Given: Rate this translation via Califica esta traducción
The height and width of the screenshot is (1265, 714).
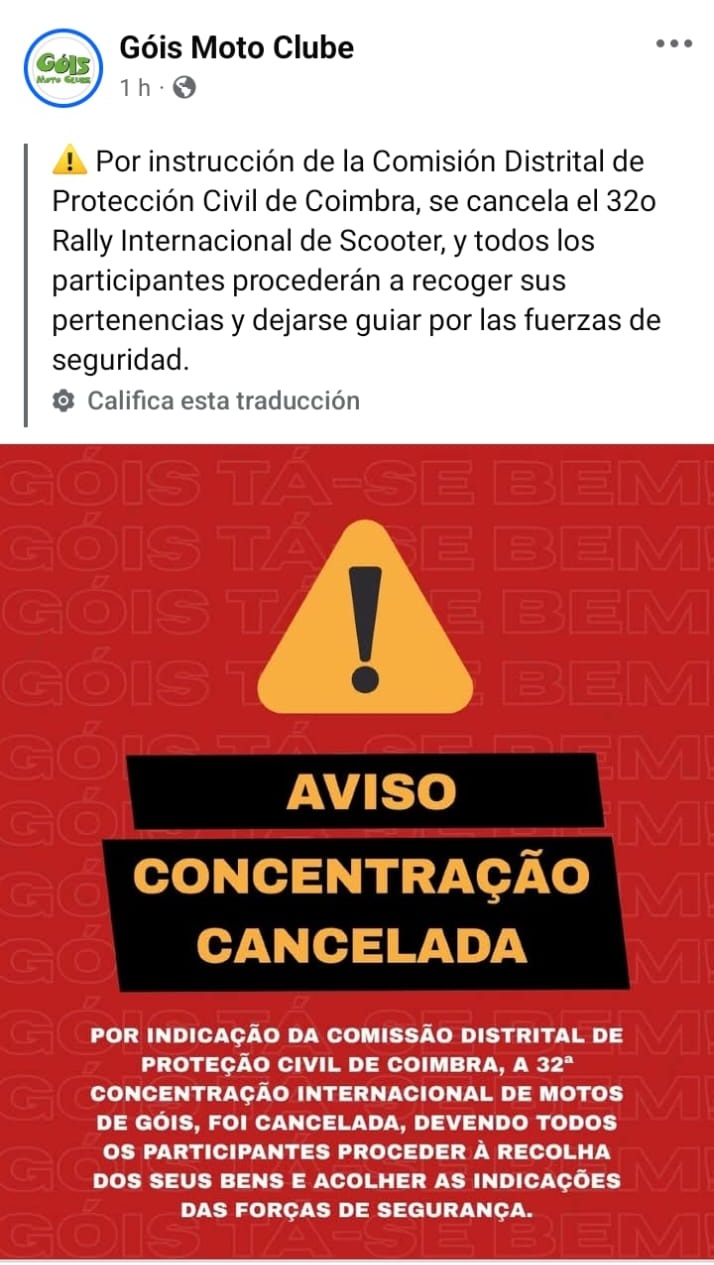Looking at the screenshot, I should [x=222, y=401].
